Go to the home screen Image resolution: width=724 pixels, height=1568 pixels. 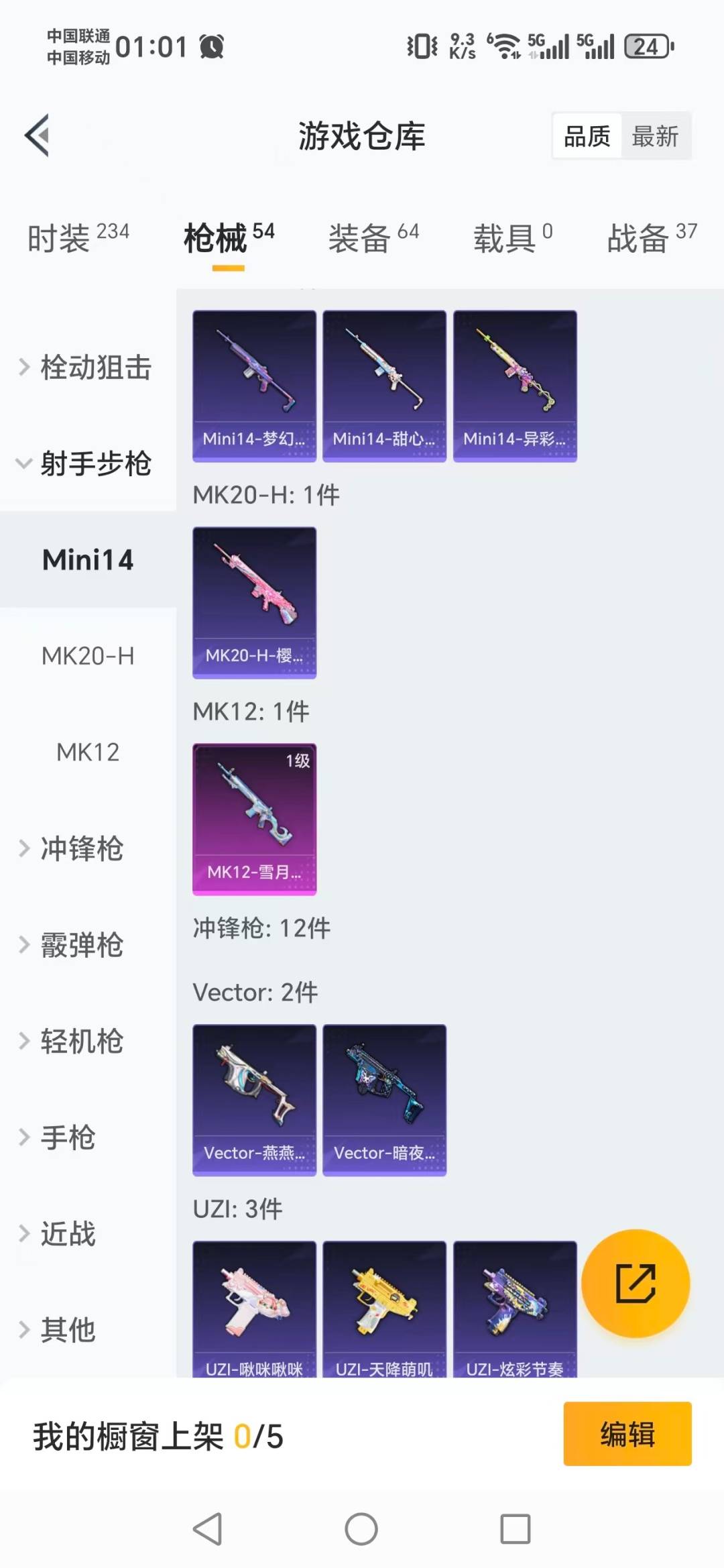tap(361, 1529)
